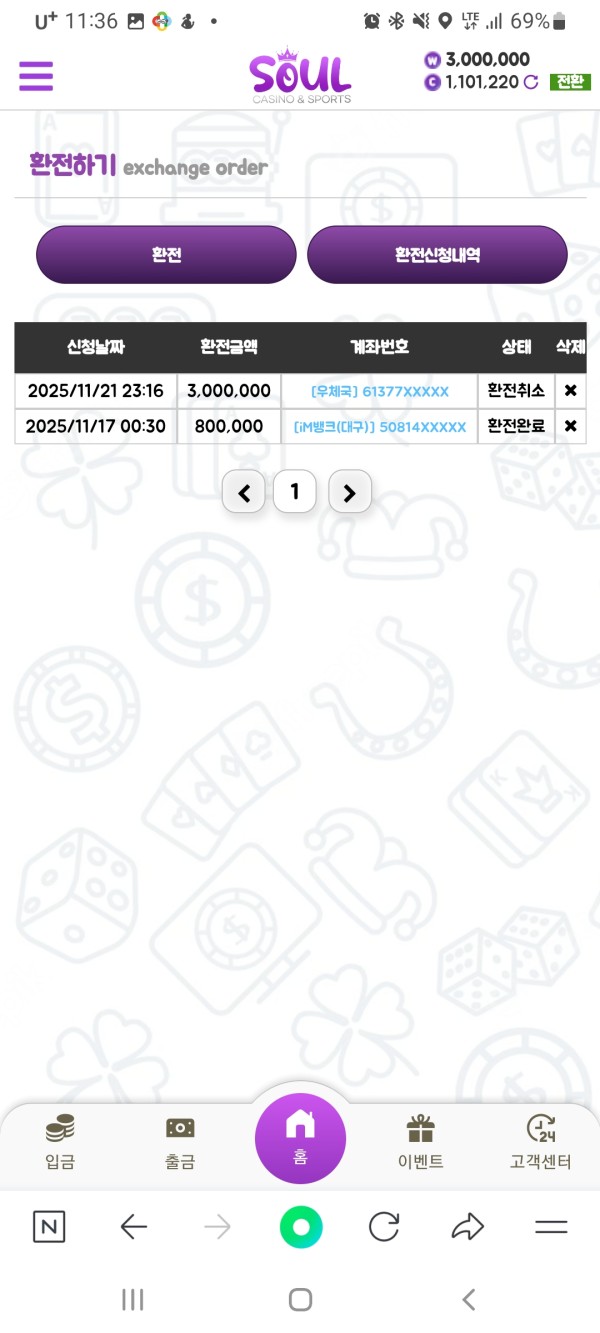The image size is (600, 1333).
Task: Go to the previous page arrow
Action: pyautogui.click(x=244, y=492)
